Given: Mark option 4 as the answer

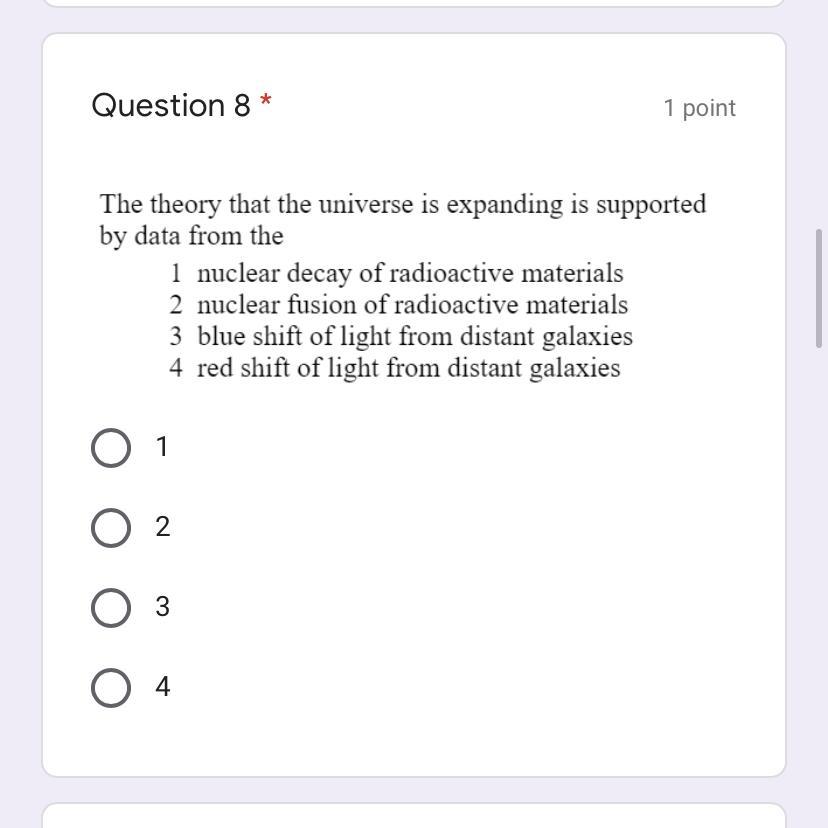Looking at the screenshot, I should [x=111, y=688].
